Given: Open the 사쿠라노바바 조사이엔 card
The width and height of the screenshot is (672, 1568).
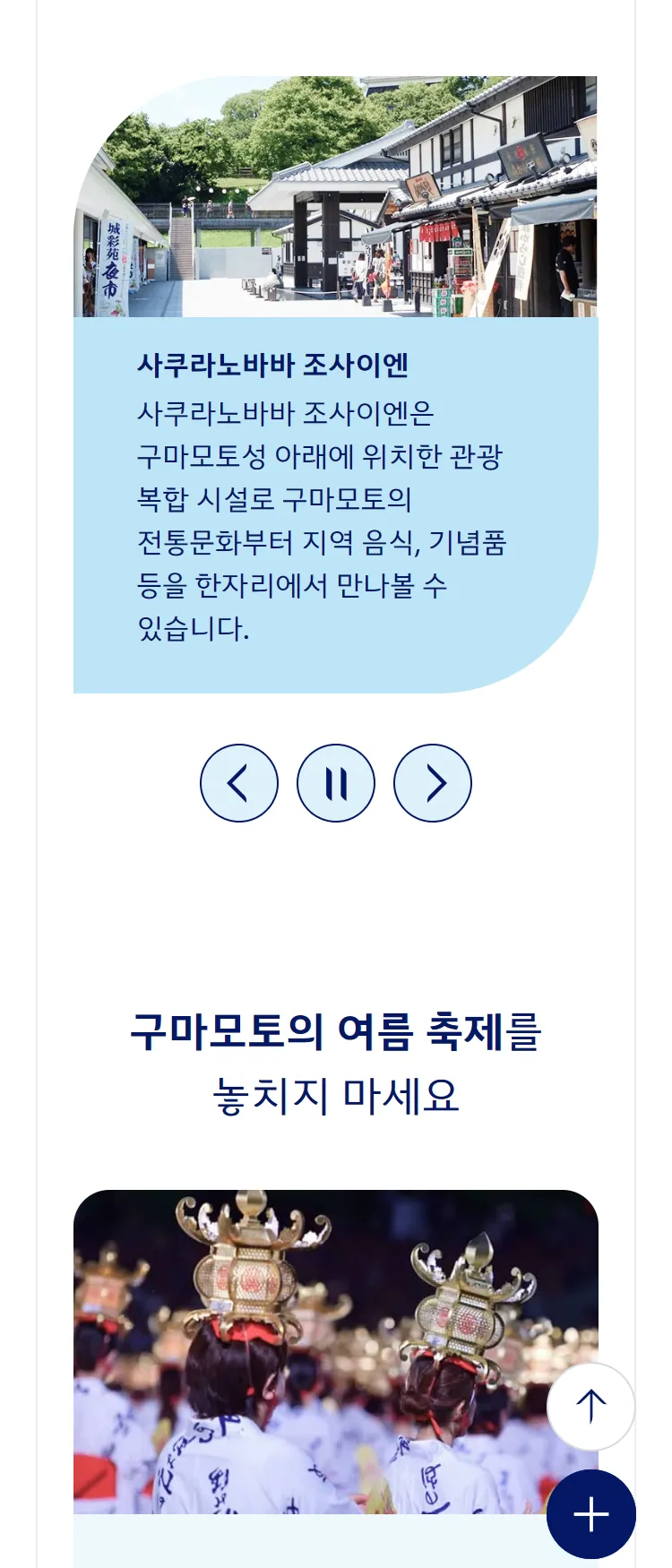Looking at the screenshot, I should point(335,385).
